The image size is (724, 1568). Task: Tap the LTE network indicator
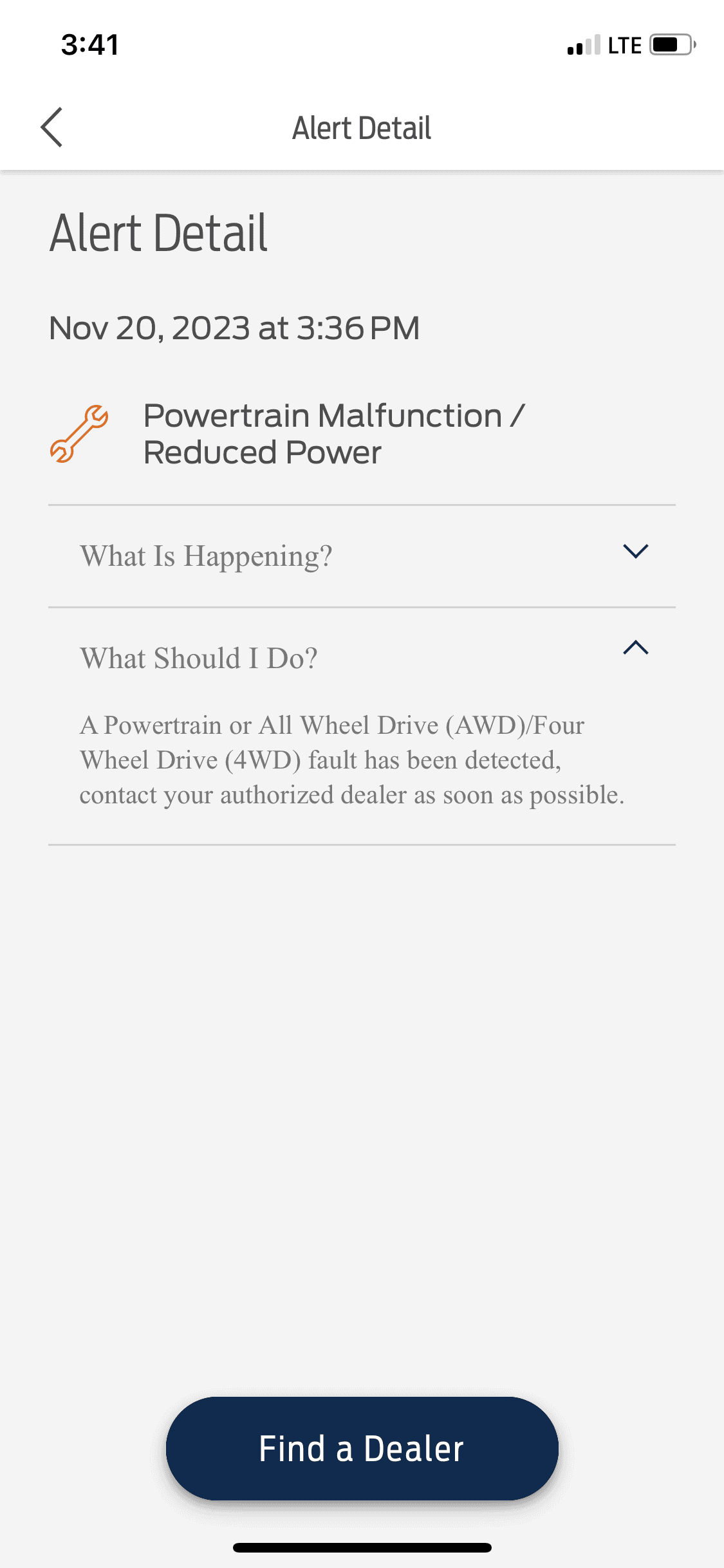(x=622, y=44)
